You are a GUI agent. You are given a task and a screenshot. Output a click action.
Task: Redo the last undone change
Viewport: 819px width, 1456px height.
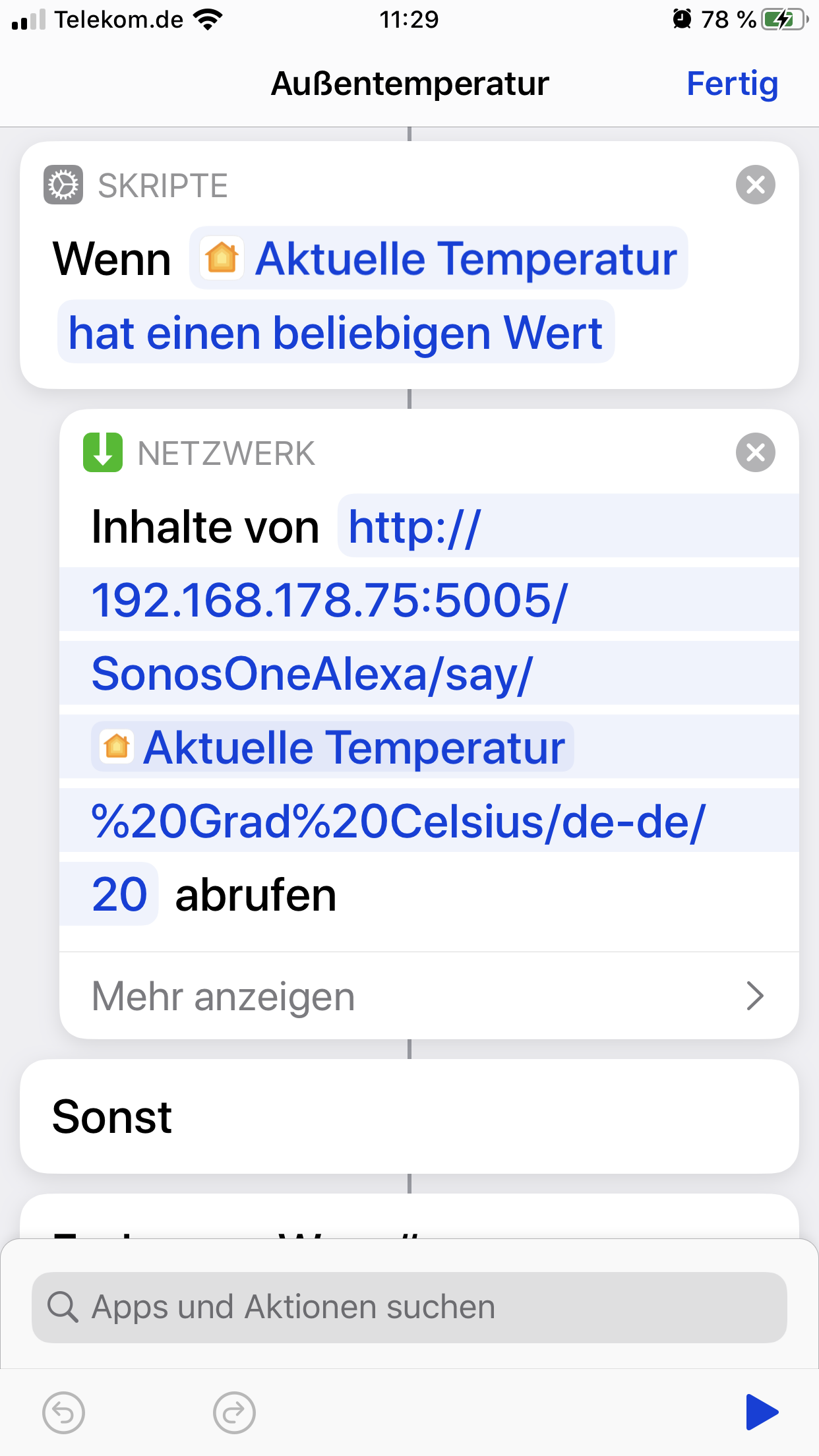coord(234,1412)
